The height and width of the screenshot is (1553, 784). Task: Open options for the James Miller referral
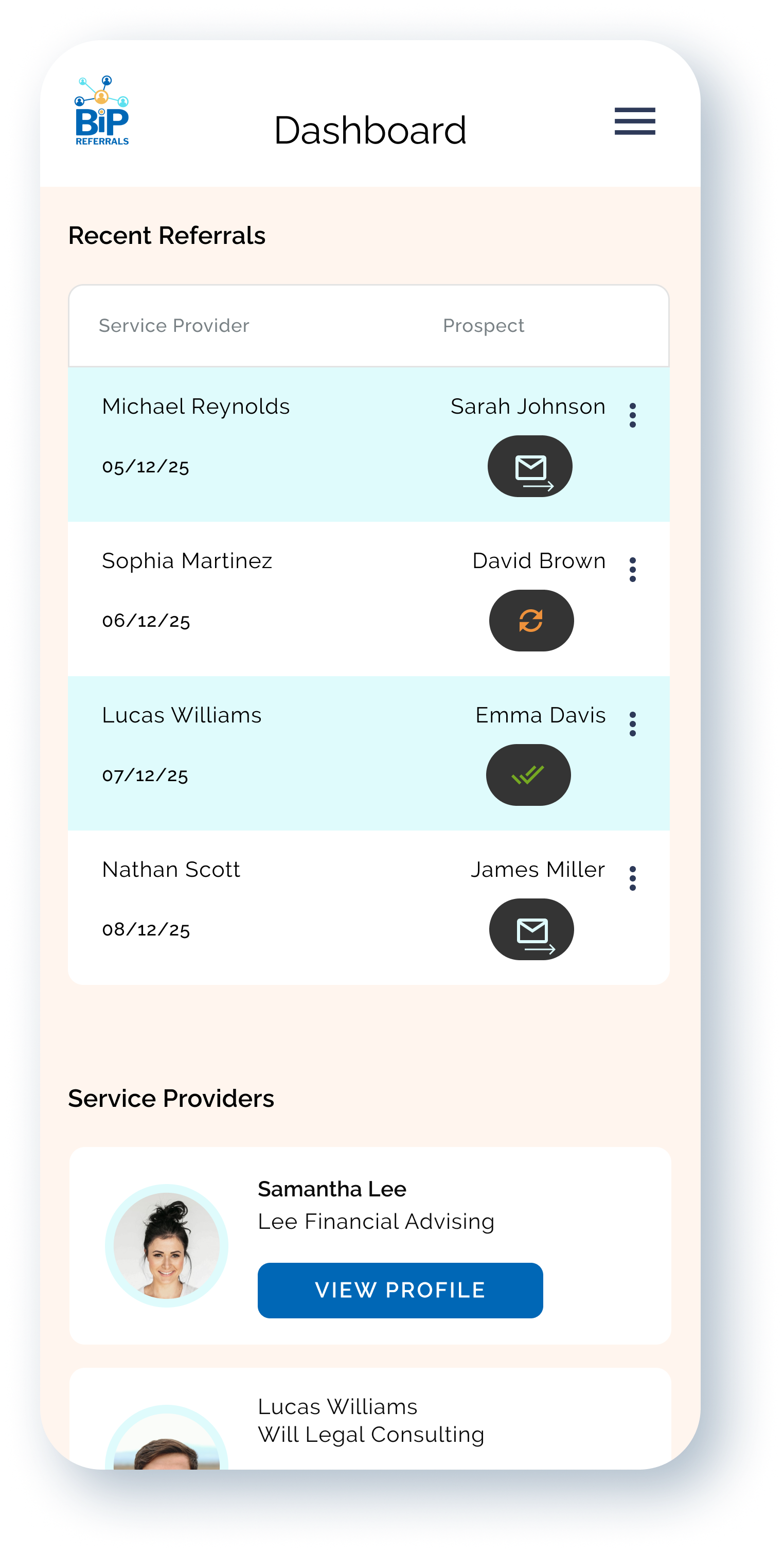tap(632, 878)
